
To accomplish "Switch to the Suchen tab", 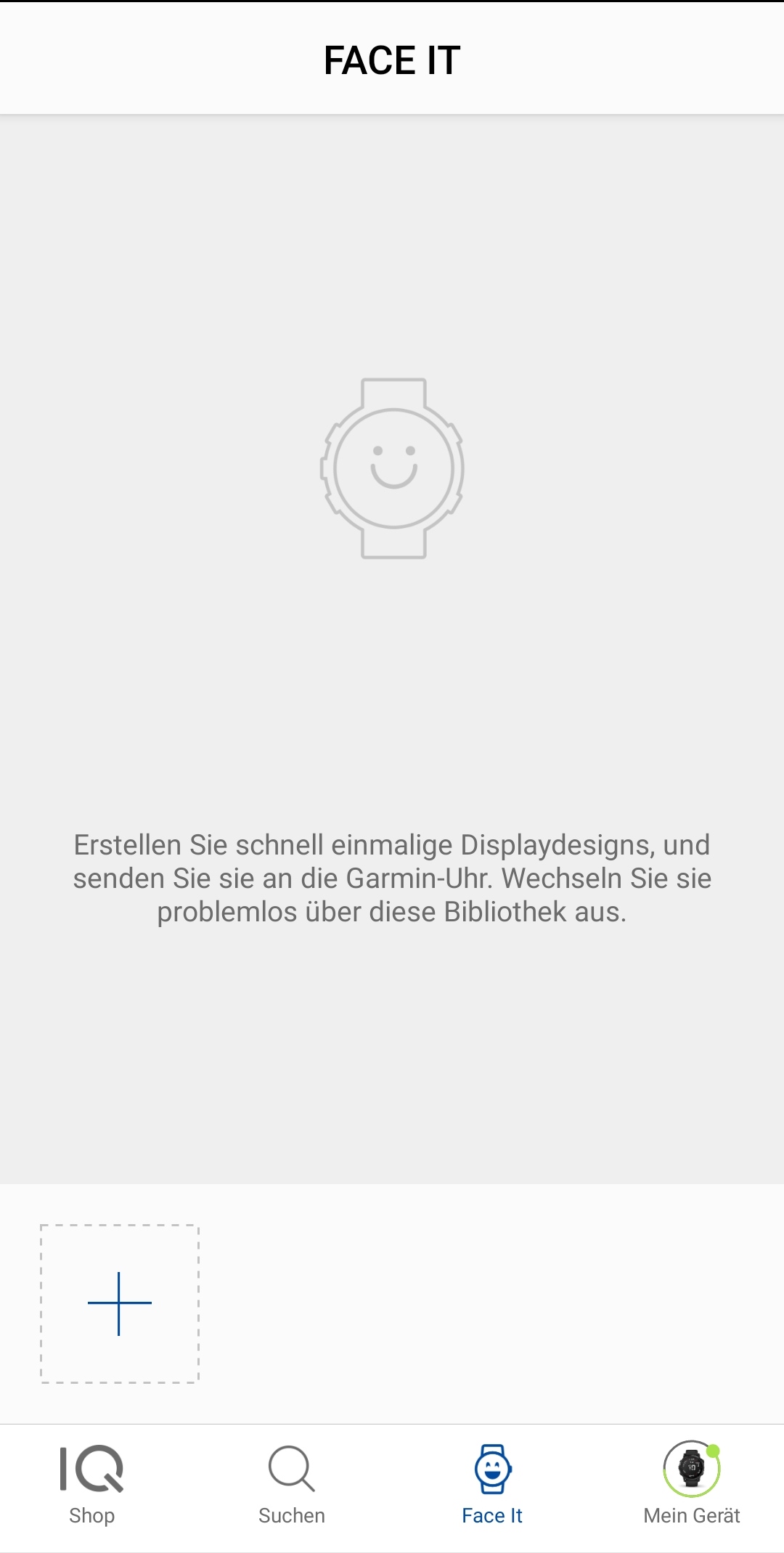I will pos(292,1485).
